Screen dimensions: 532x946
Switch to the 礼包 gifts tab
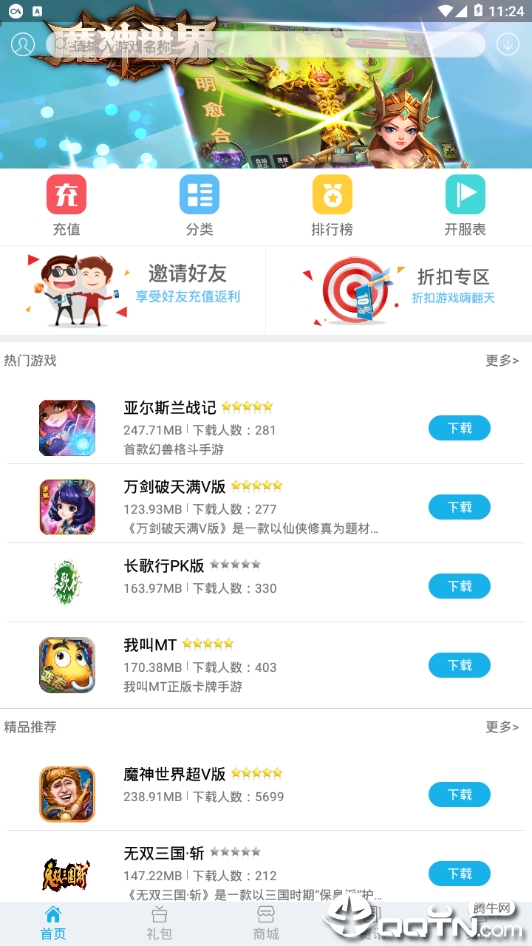tap(159, 923)
